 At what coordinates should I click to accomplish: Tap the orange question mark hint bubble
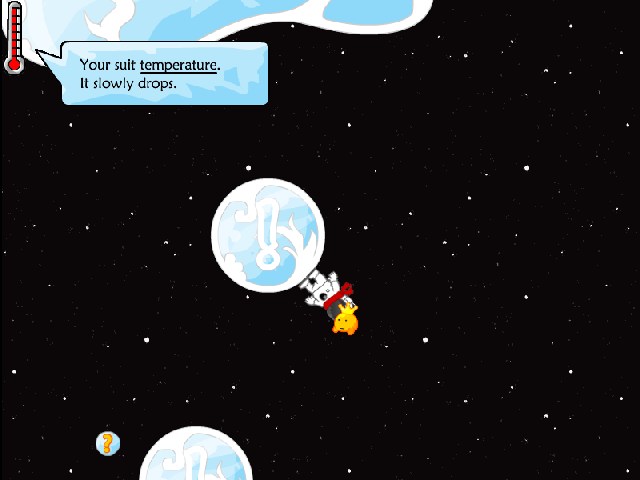pyautogui.click(x=108, y=442)
